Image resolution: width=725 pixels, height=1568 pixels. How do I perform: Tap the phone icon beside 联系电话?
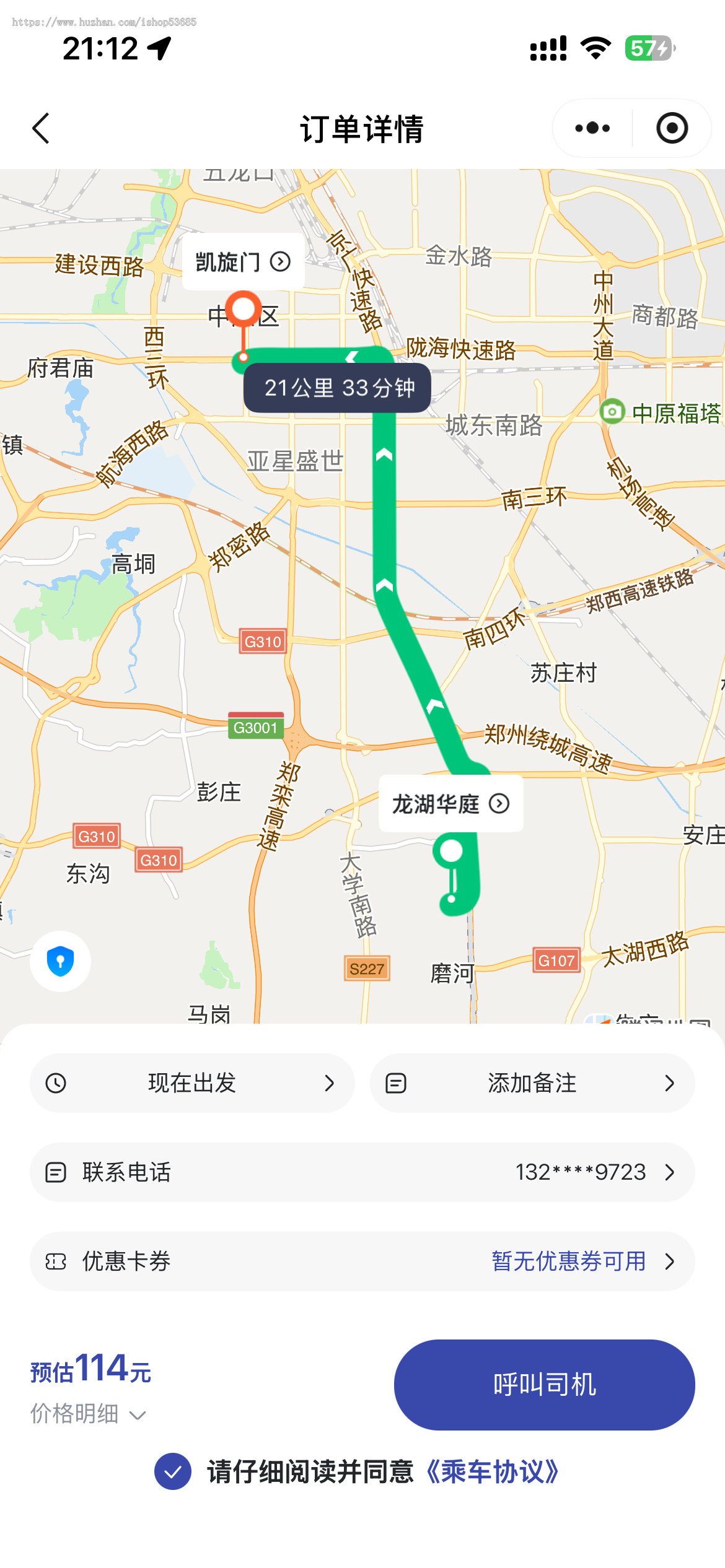55,1172
